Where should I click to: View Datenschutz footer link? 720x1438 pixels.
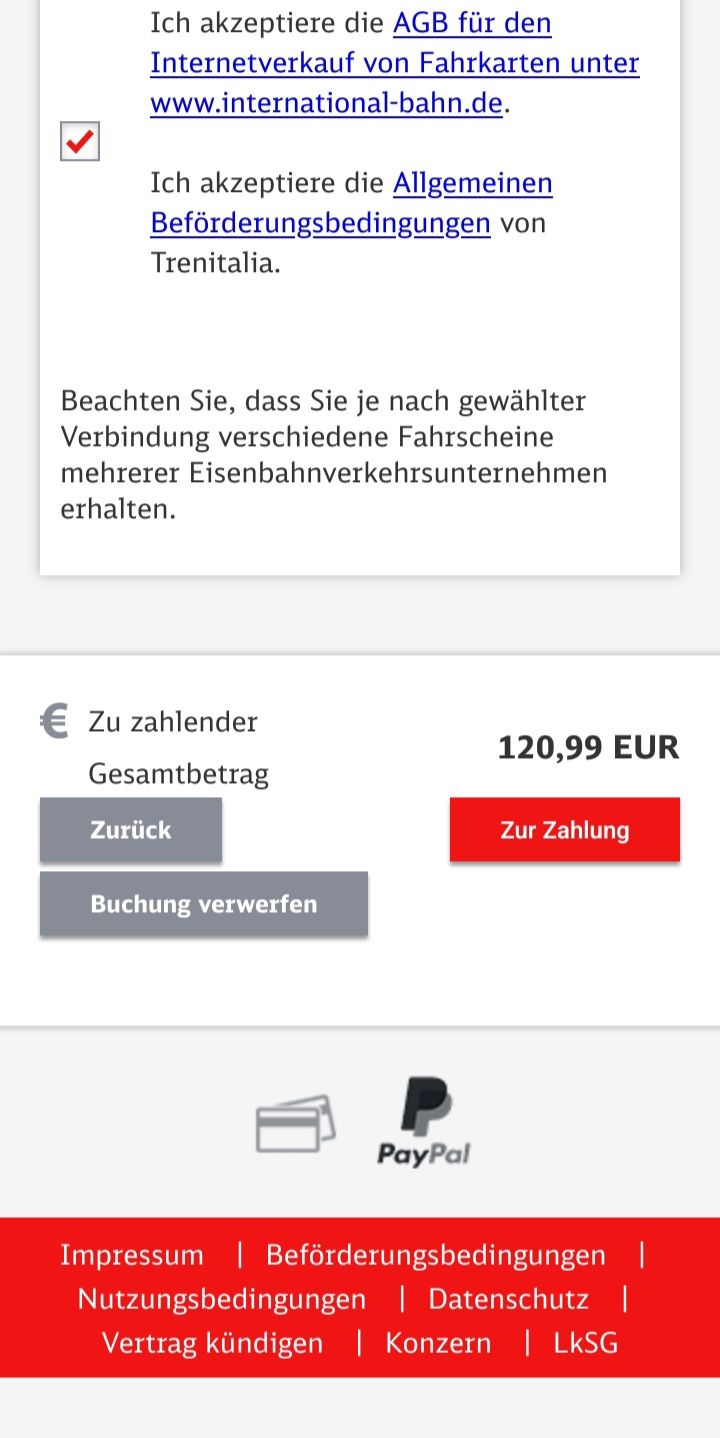coord(509,1299)
